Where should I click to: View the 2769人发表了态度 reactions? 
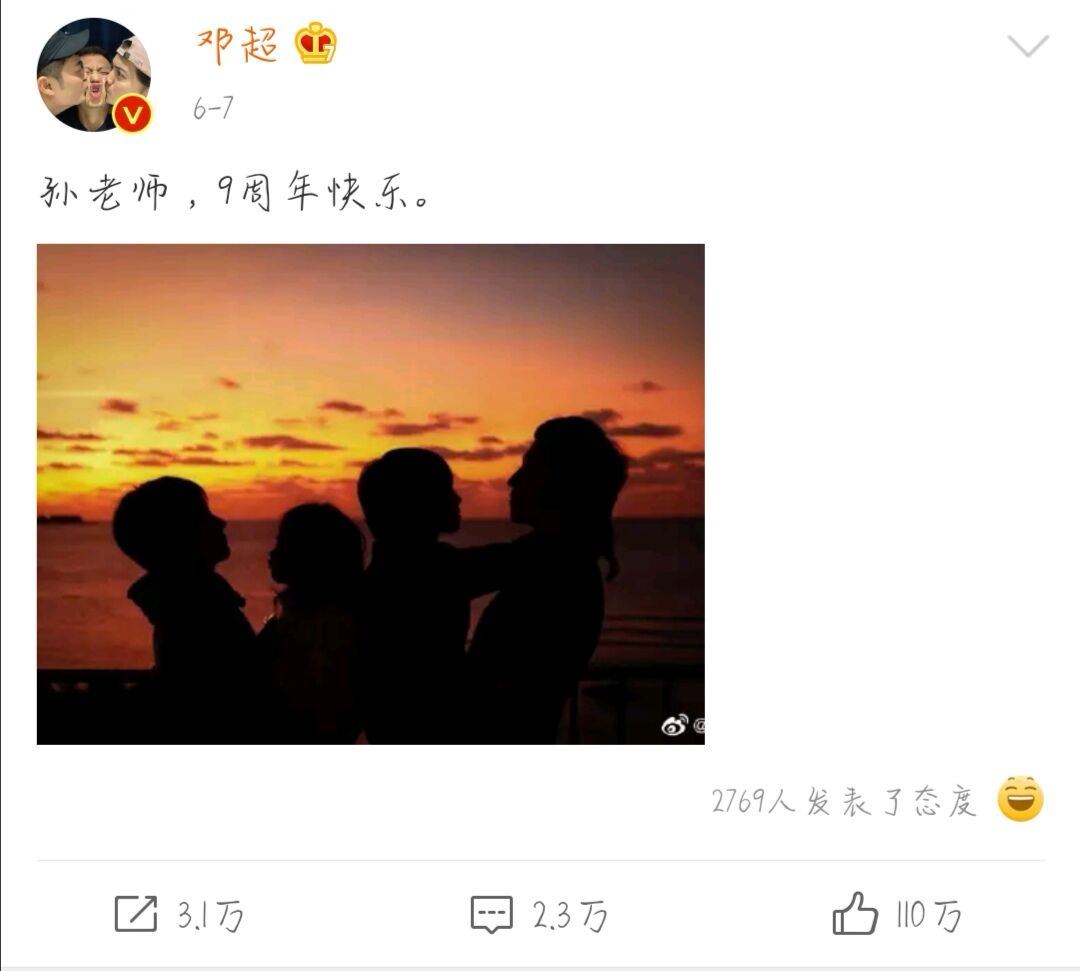(843, 801)
